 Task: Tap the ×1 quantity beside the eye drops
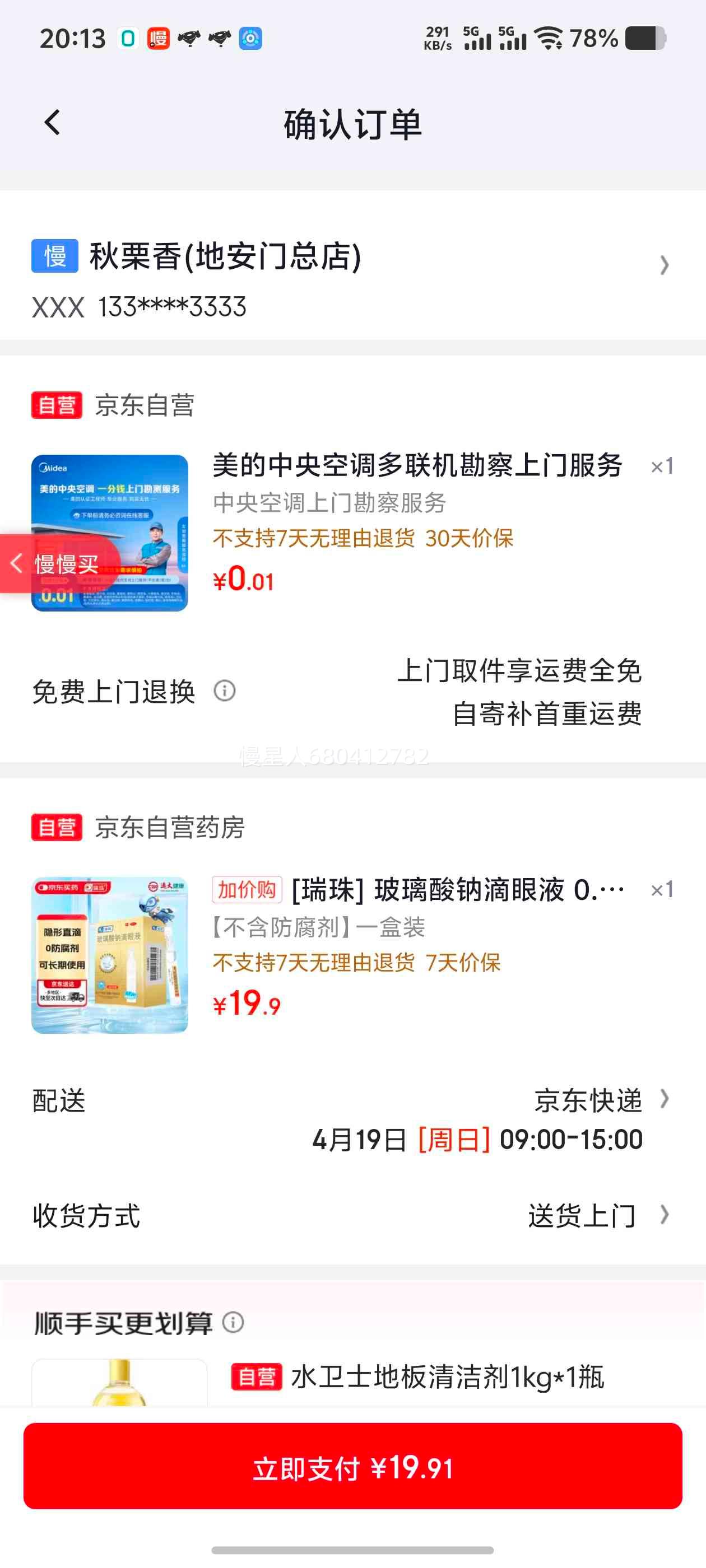[x=660, y=890]
